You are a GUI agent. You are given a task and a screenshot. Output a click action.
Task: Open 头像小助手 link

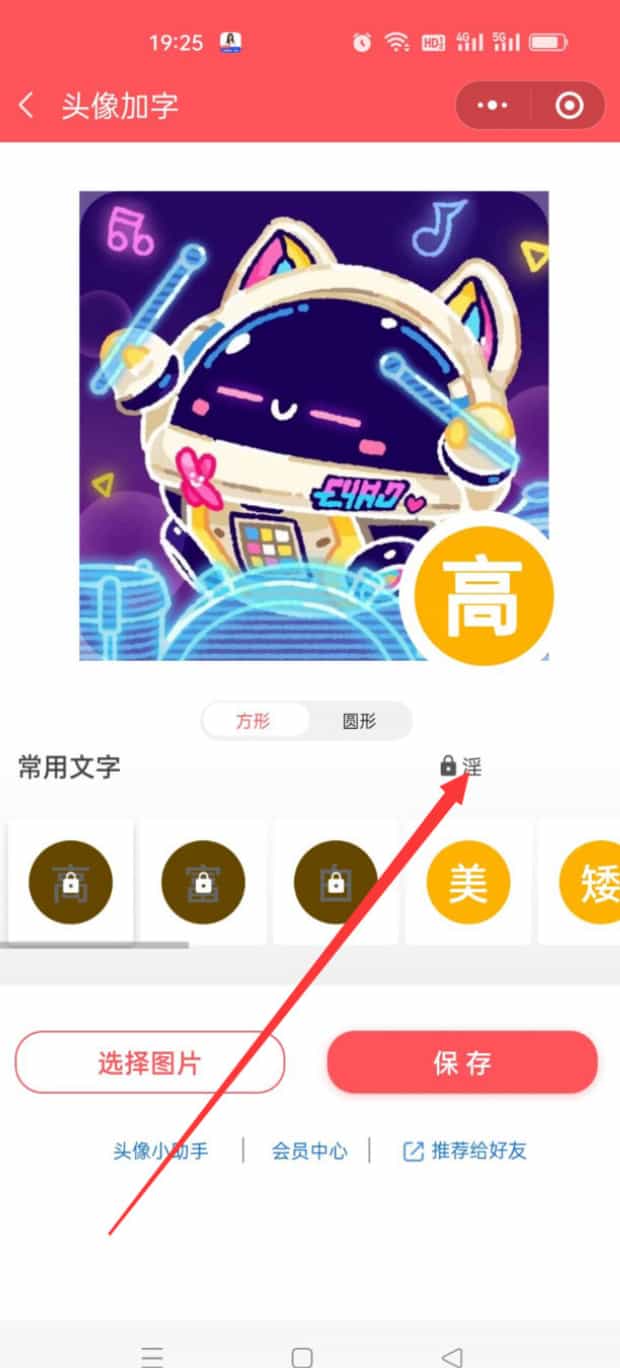tap(161, 1151)
